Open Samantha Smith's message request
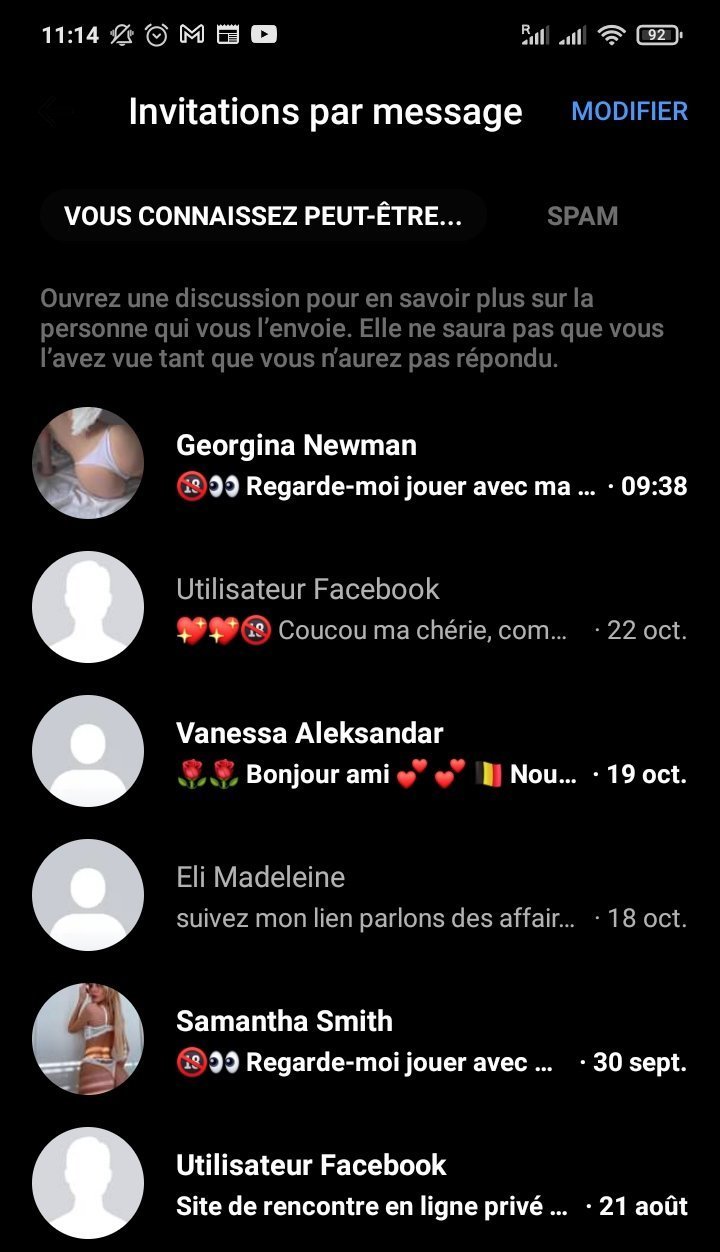Image resolution: width=720 pixels, height=1252 pixels. (360, 1039)
